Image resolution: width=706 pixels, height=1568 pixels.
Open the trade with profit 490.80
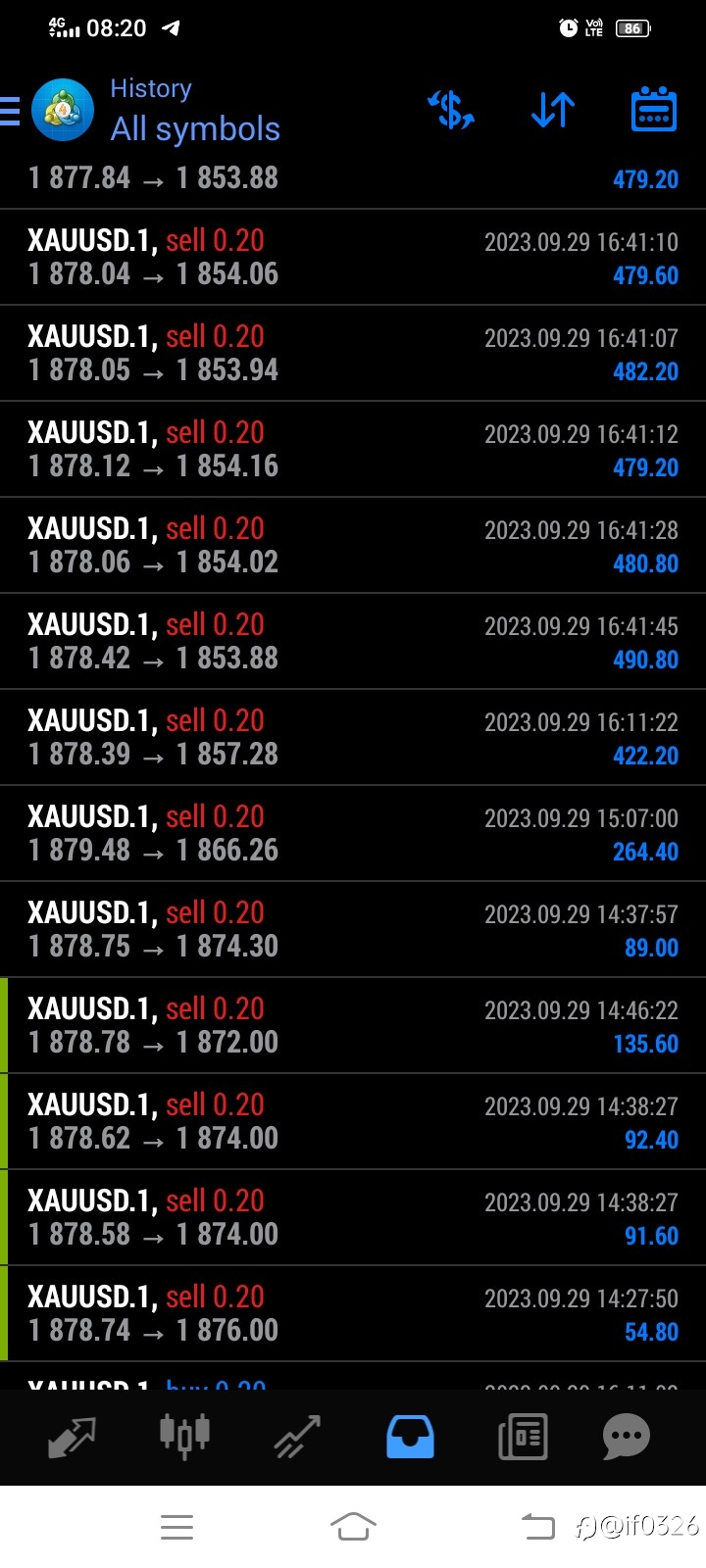pos(353,641)
